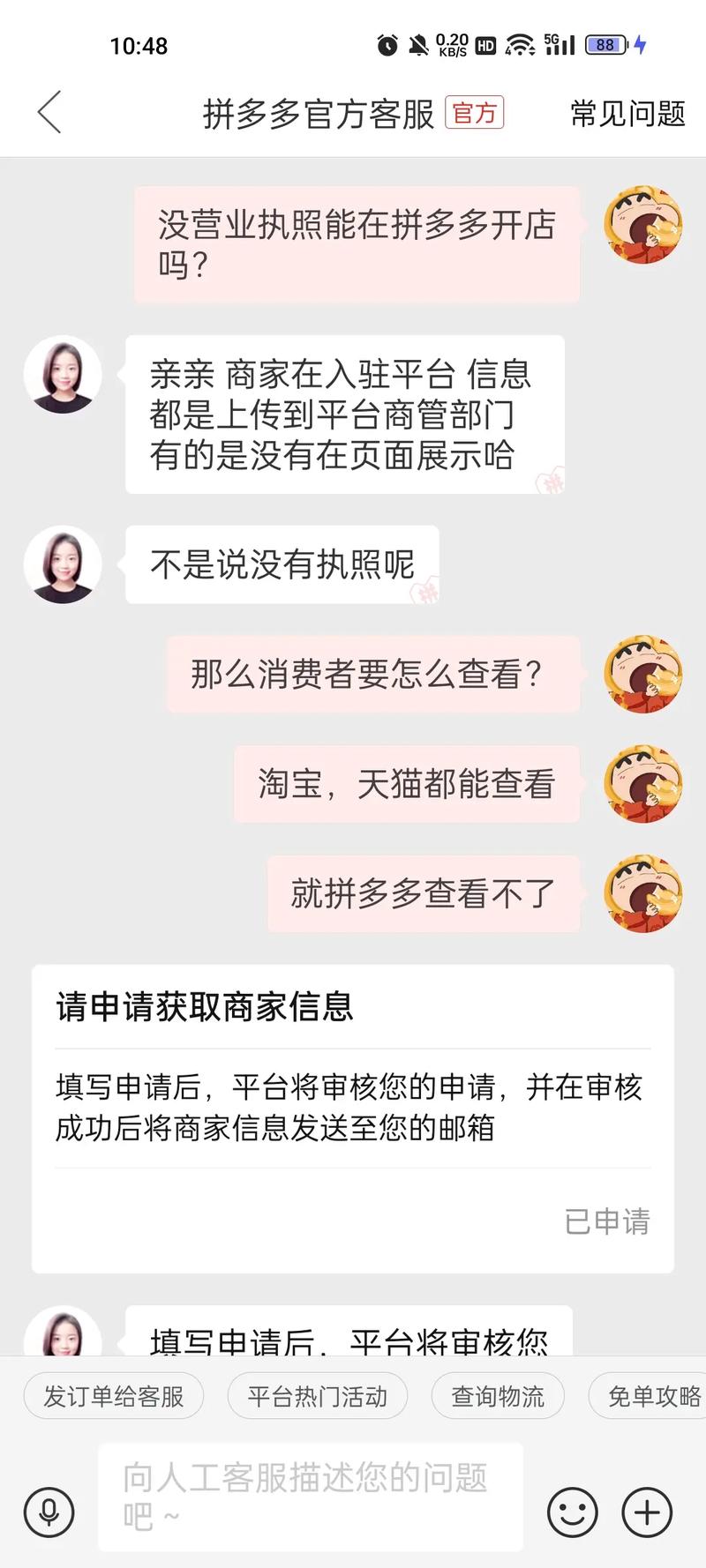Tap the Wi-Fi indicator in status bar
Image resolution: width=706 pixels, height=1568 pixels.
coord(524,45)
